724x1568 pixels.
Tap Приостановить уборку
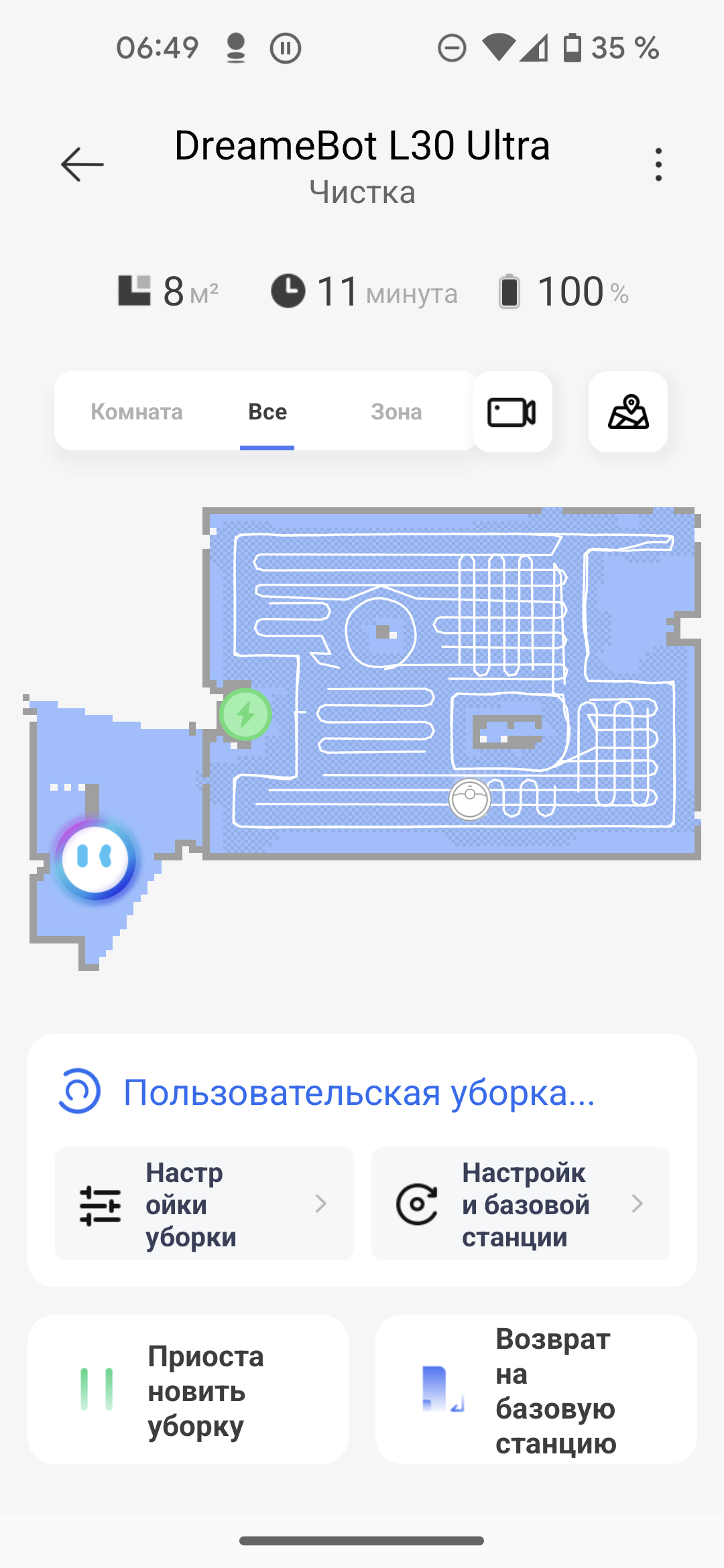(x=188, y=1390)
